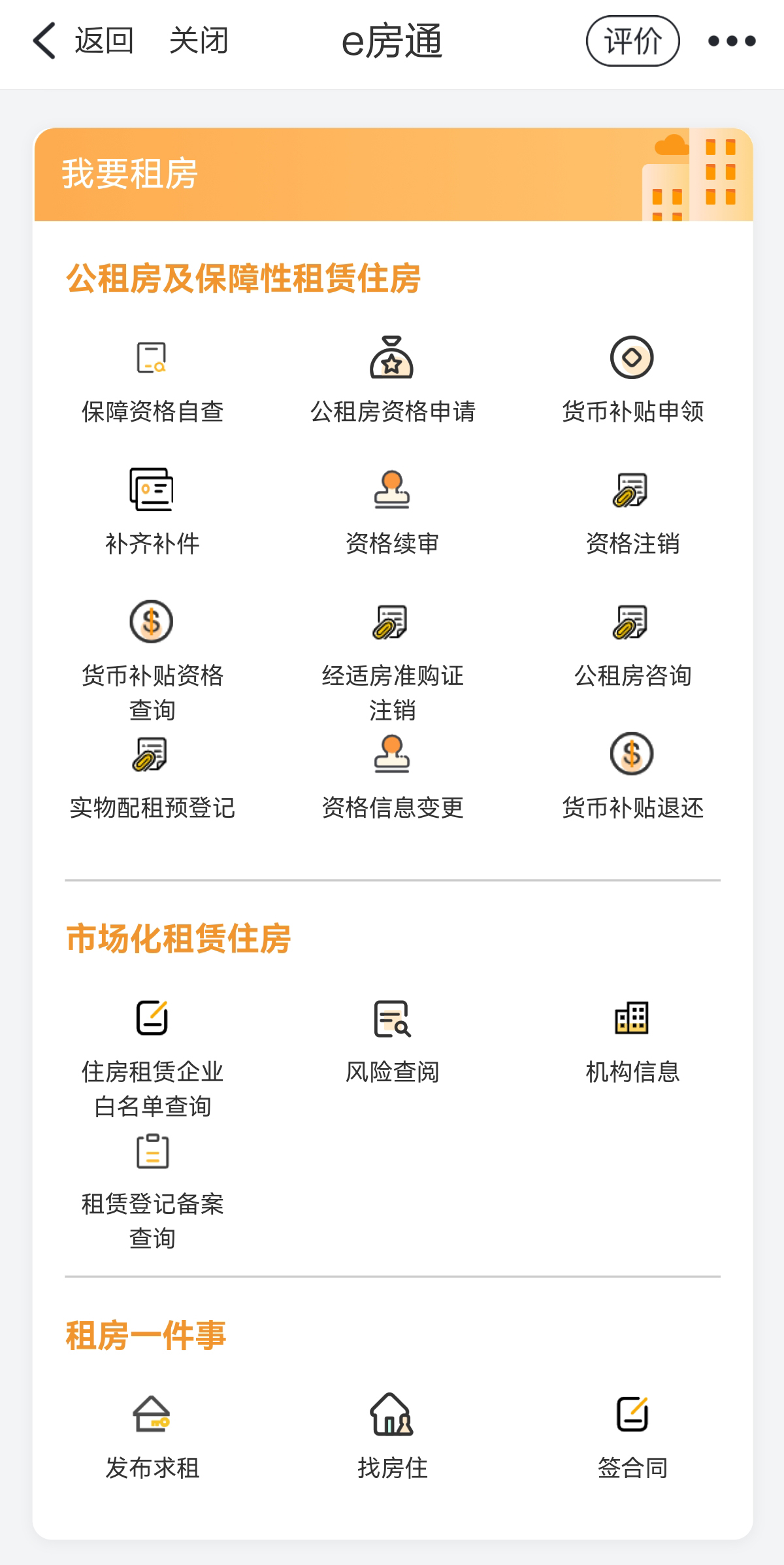
Task: Open 住房租赁企业白名单查询
Action: [152, 1055]
